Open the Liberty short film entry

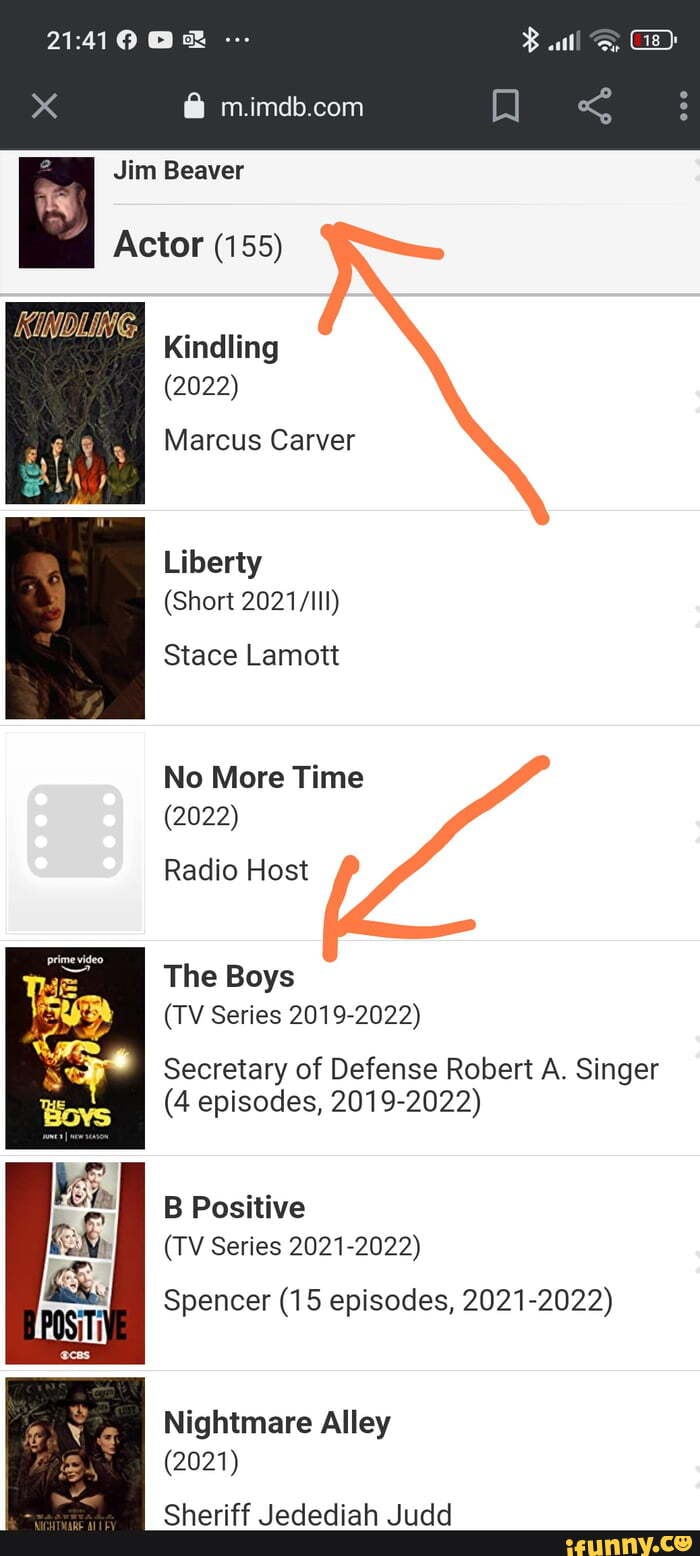213,563
